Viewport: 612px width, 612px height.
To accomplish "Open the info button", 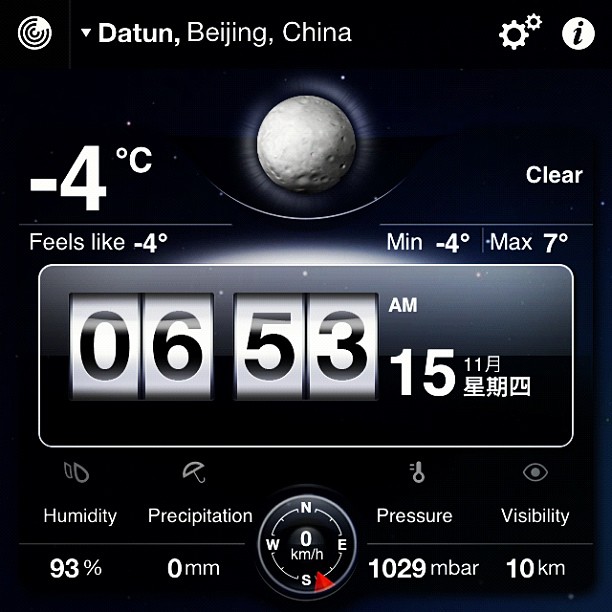I will pyautogui.click(x=577, y=33).
